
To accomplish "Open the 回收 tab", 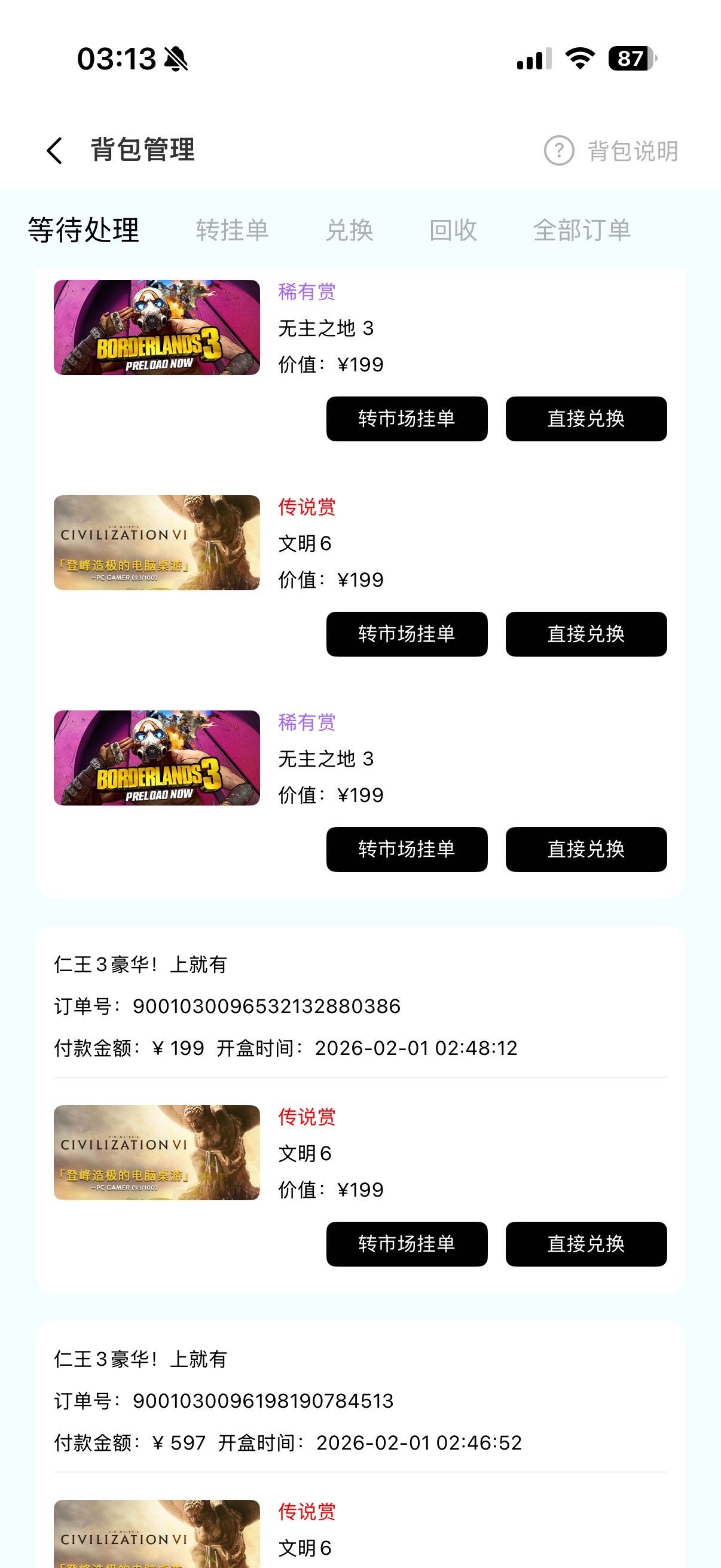I will [x=453, y=230].
